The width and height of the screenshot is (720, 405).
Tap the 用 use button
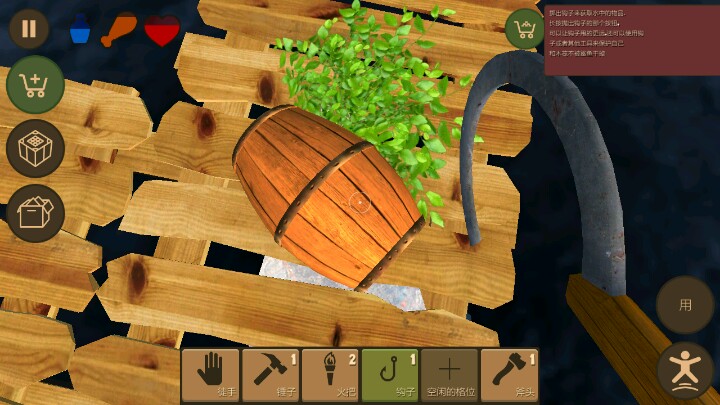685,305
